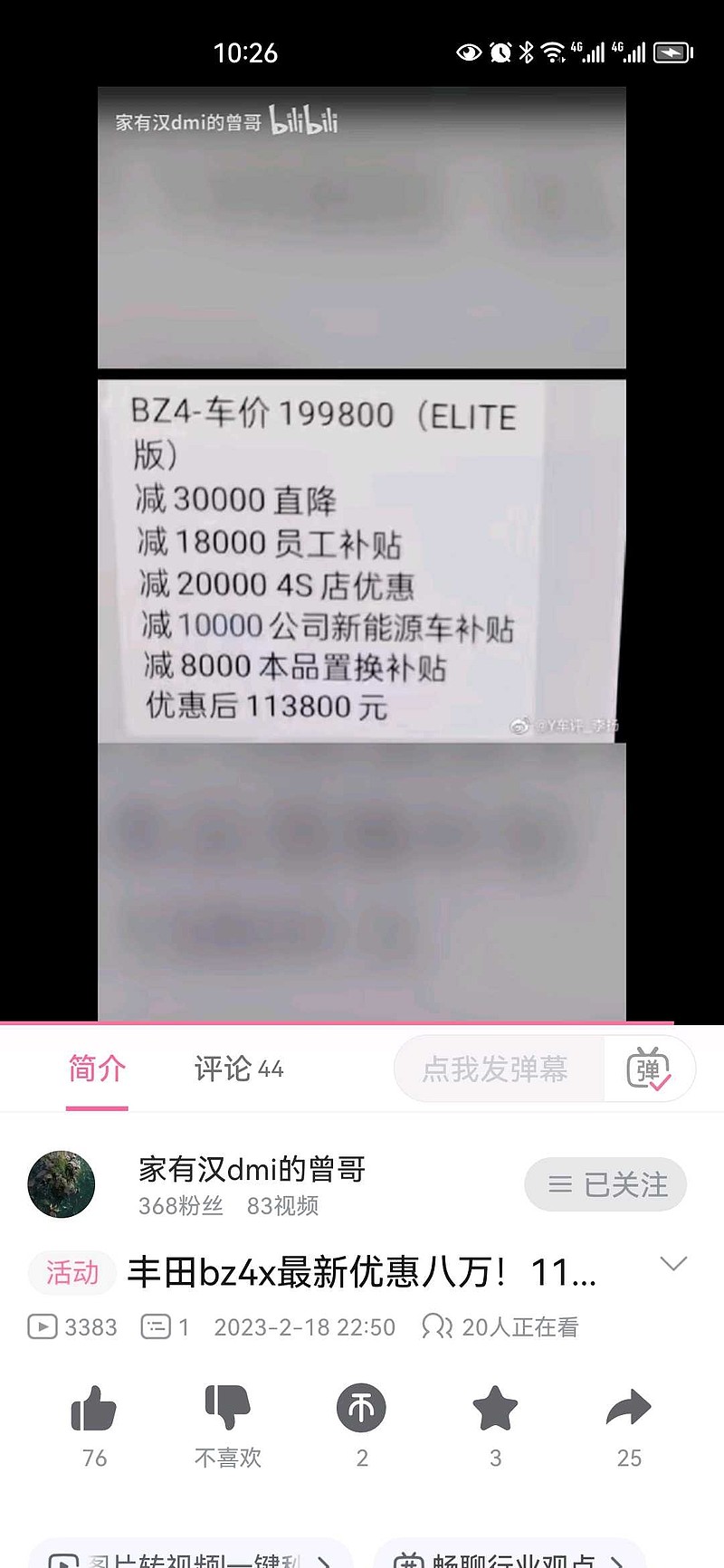Like the video with the thumbs-up
This screenshot has width=724, height=1568.
click(x=94, y=1408)
